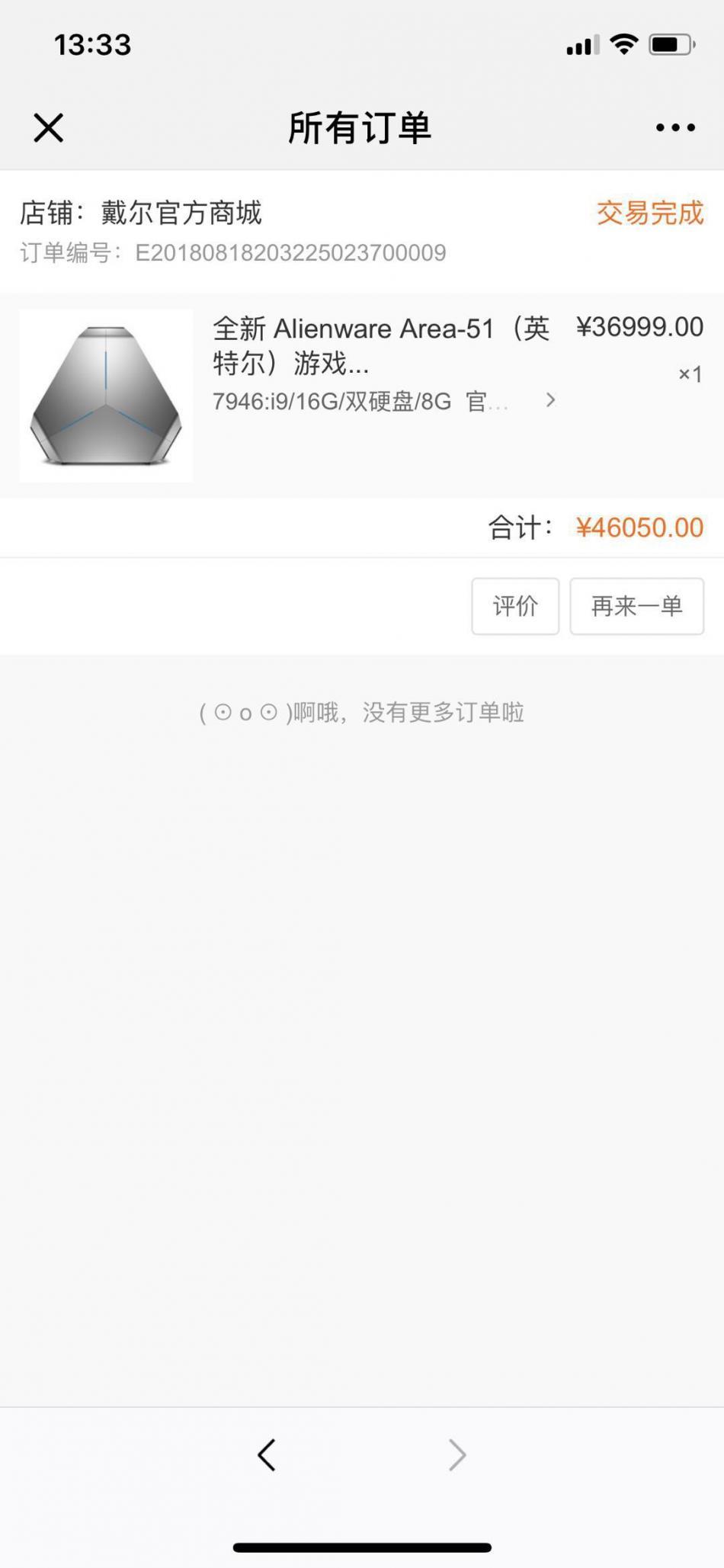Screen dimensions: 724x1568
Task: Close the 所有订单 page
Action: pyautogui.click(x=48, y=128)
